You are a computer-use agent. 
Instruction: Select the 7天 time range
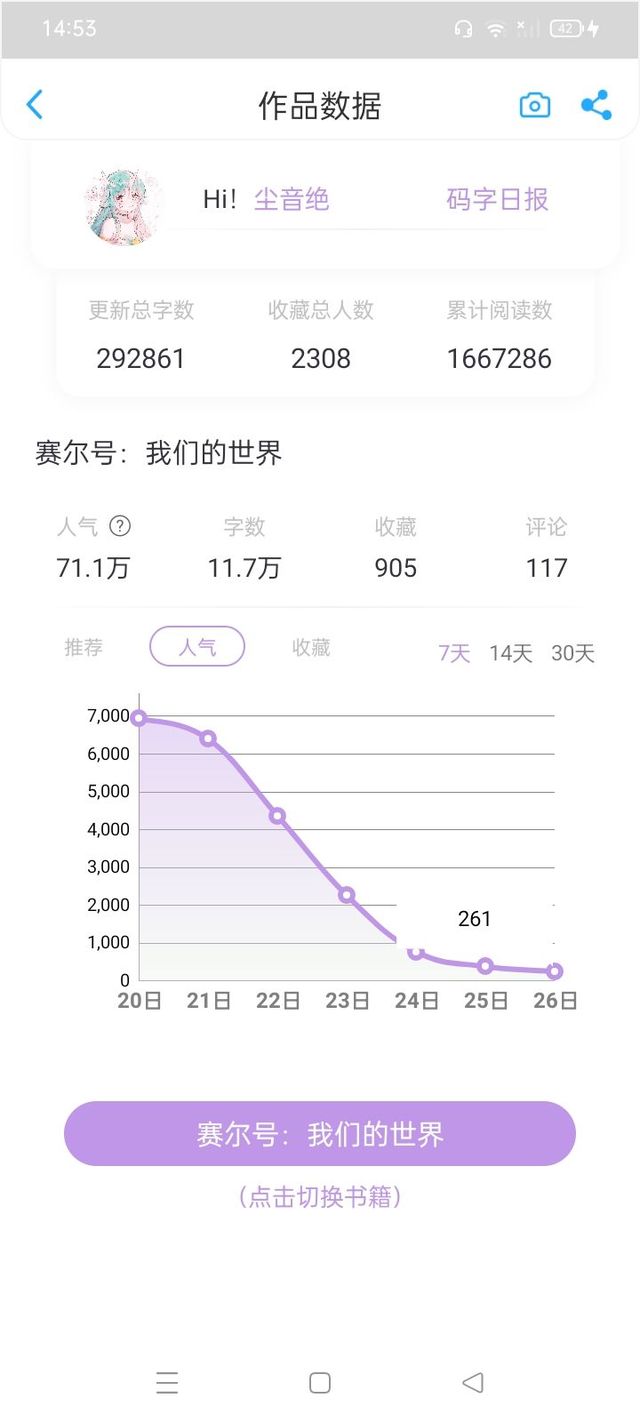coord(454,653)
